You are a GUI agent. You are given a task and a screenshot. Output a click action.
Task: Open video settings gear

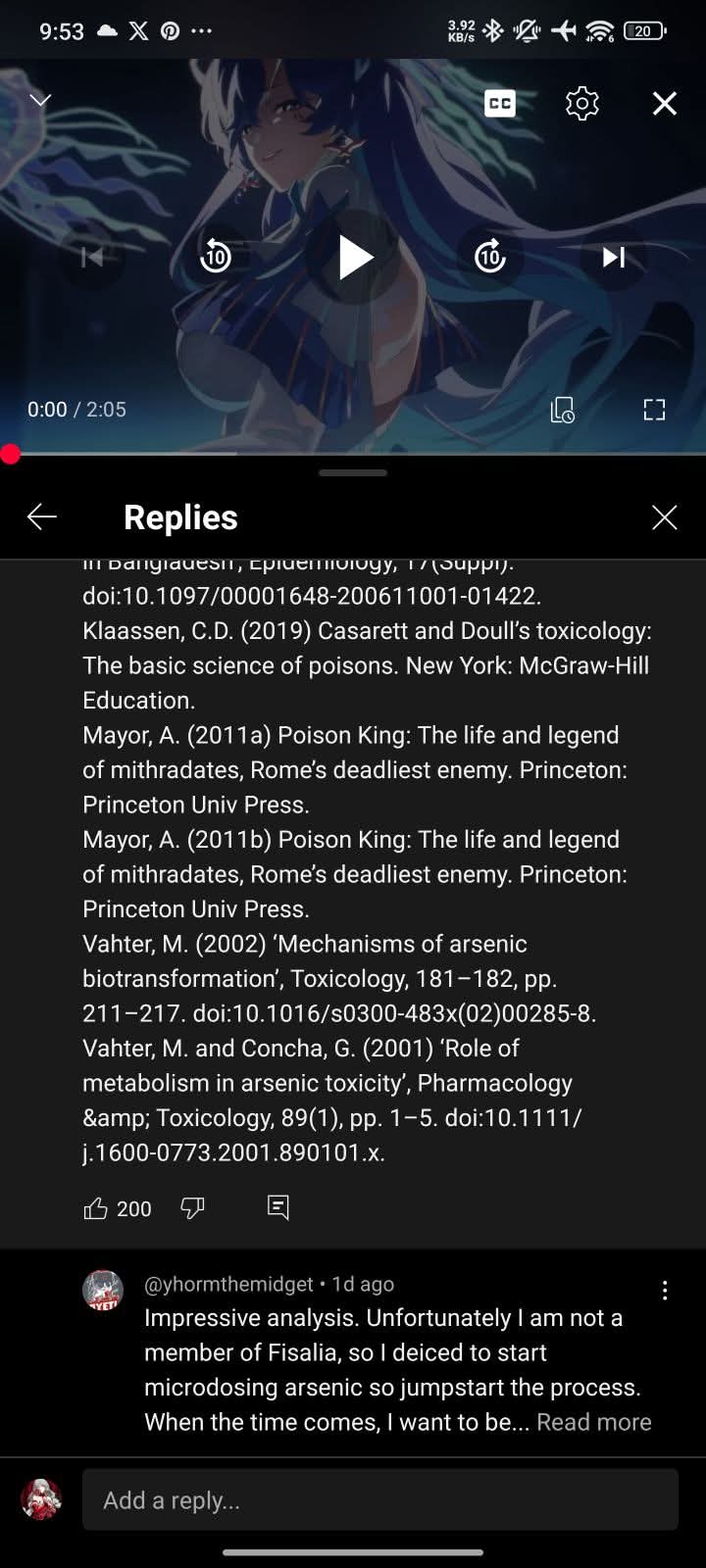(582, 103)
